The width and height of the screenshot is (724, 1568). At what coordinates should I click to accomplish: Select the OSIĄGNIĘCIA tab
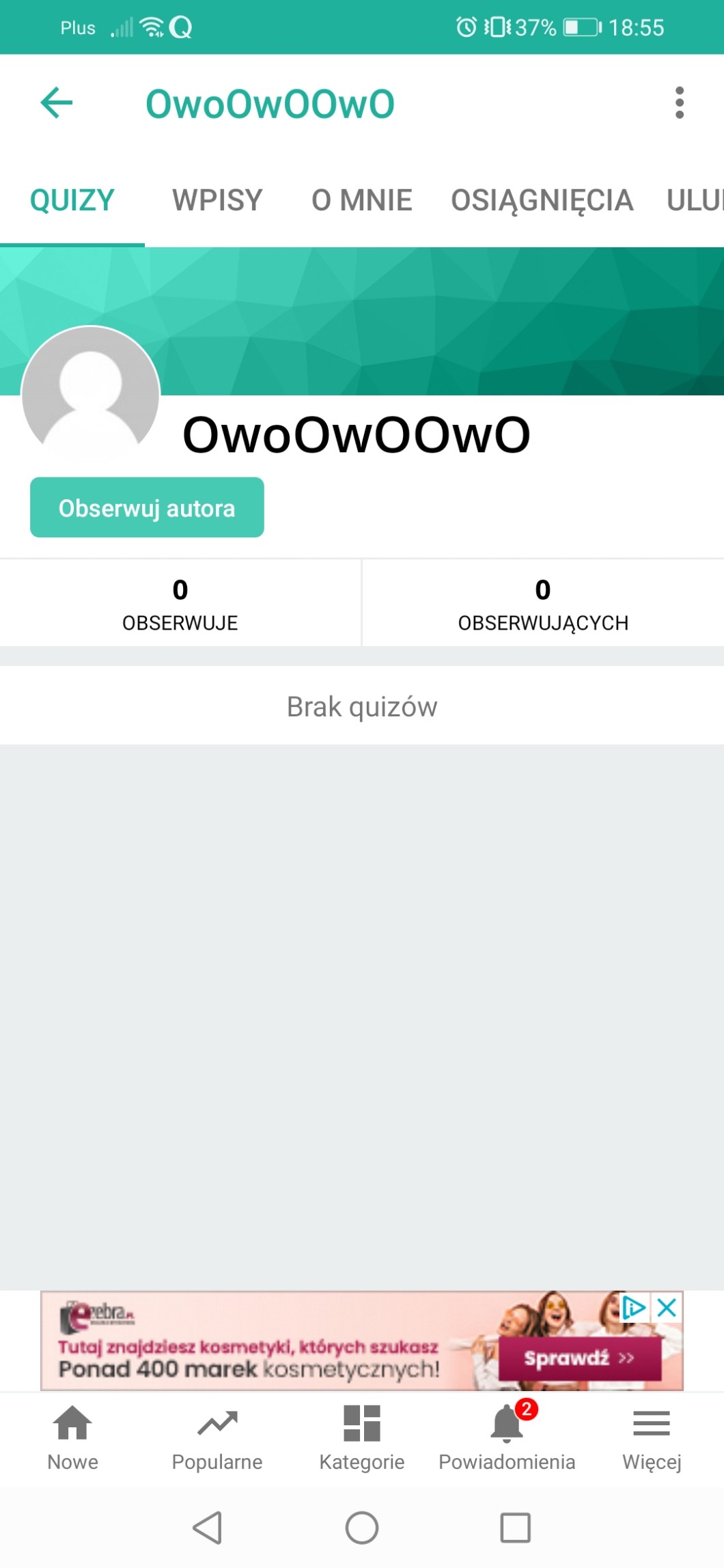pos(542,200)
